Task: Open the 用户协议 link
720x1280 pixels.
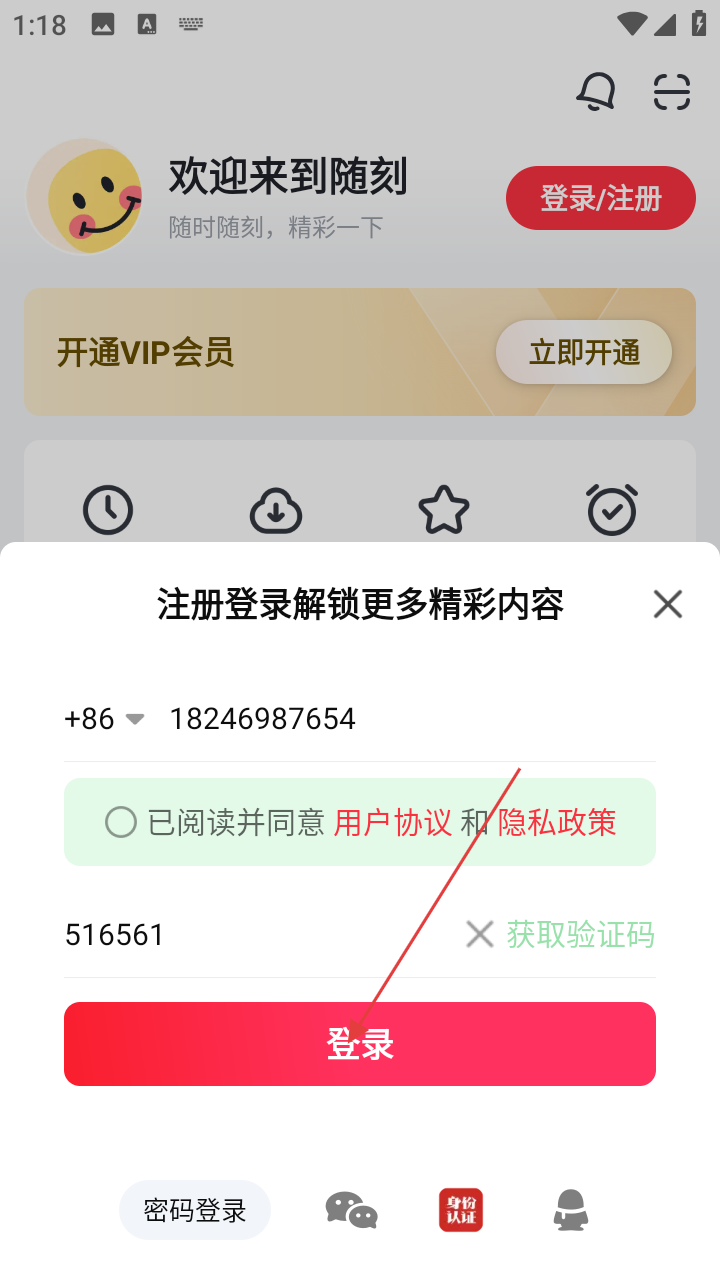Action: (x=392, y=822)
